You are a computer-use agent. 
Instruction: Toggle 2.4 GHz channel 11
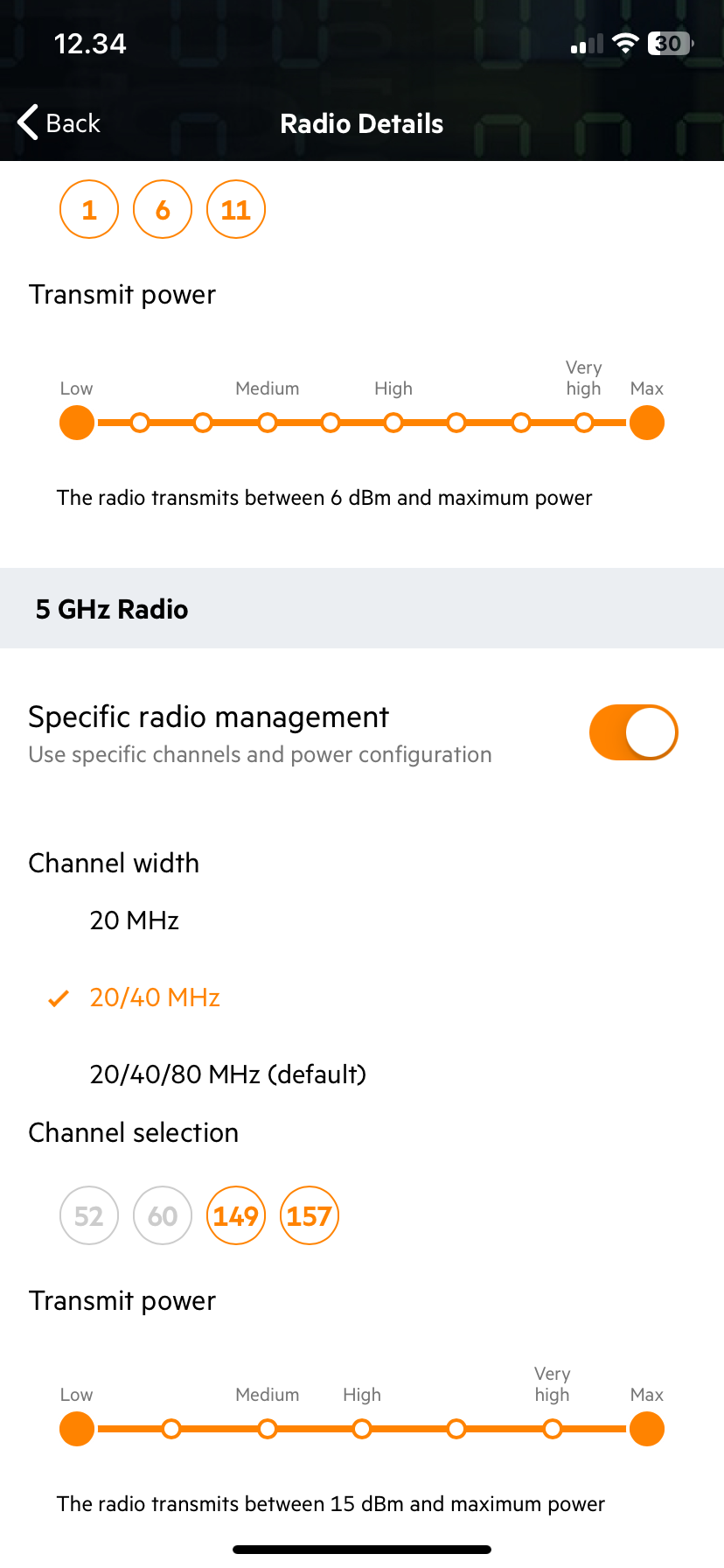click(236, 210)
